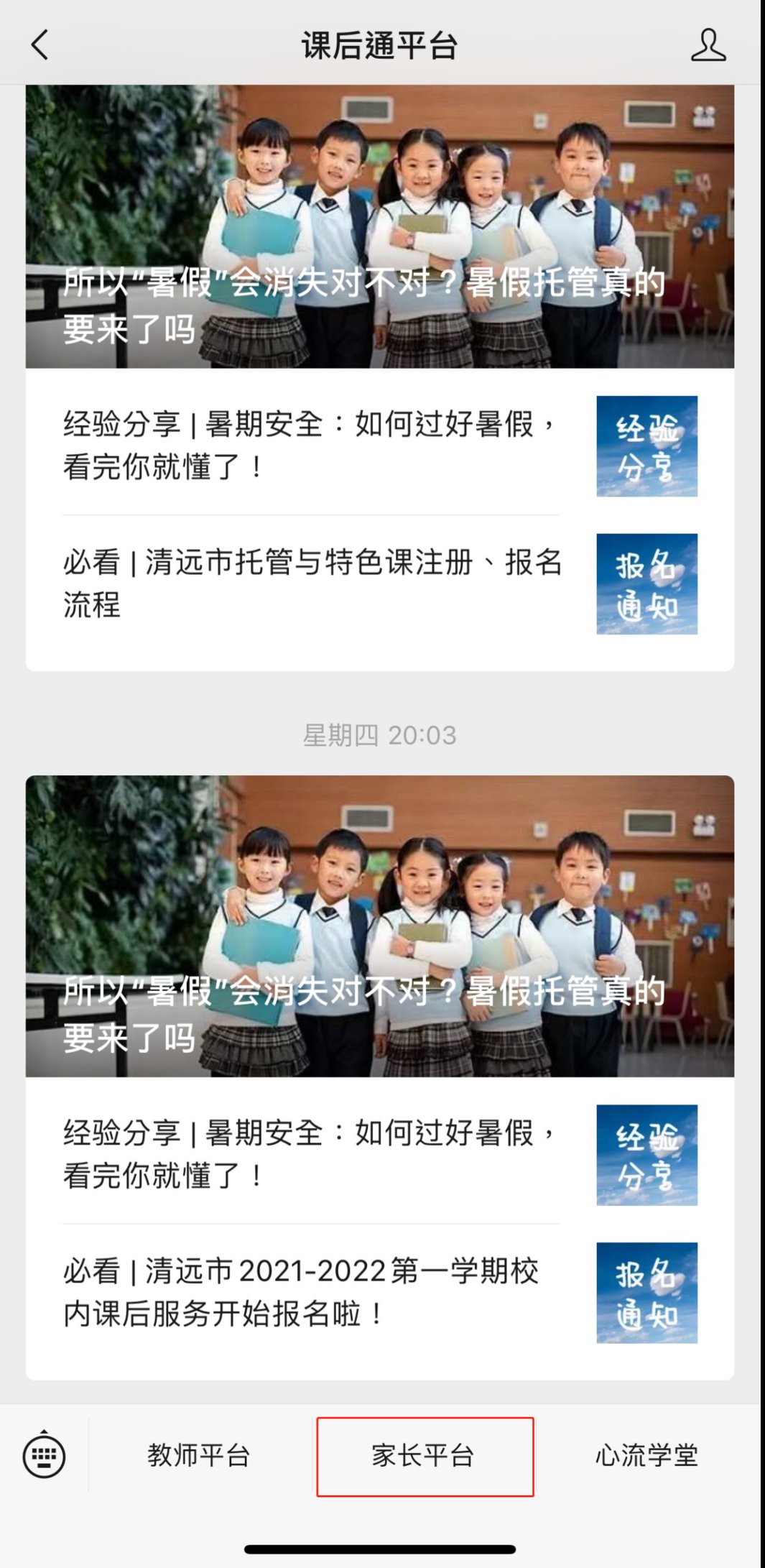Open article 清远市托管与特色课注册、报名流程

[312, 583]
